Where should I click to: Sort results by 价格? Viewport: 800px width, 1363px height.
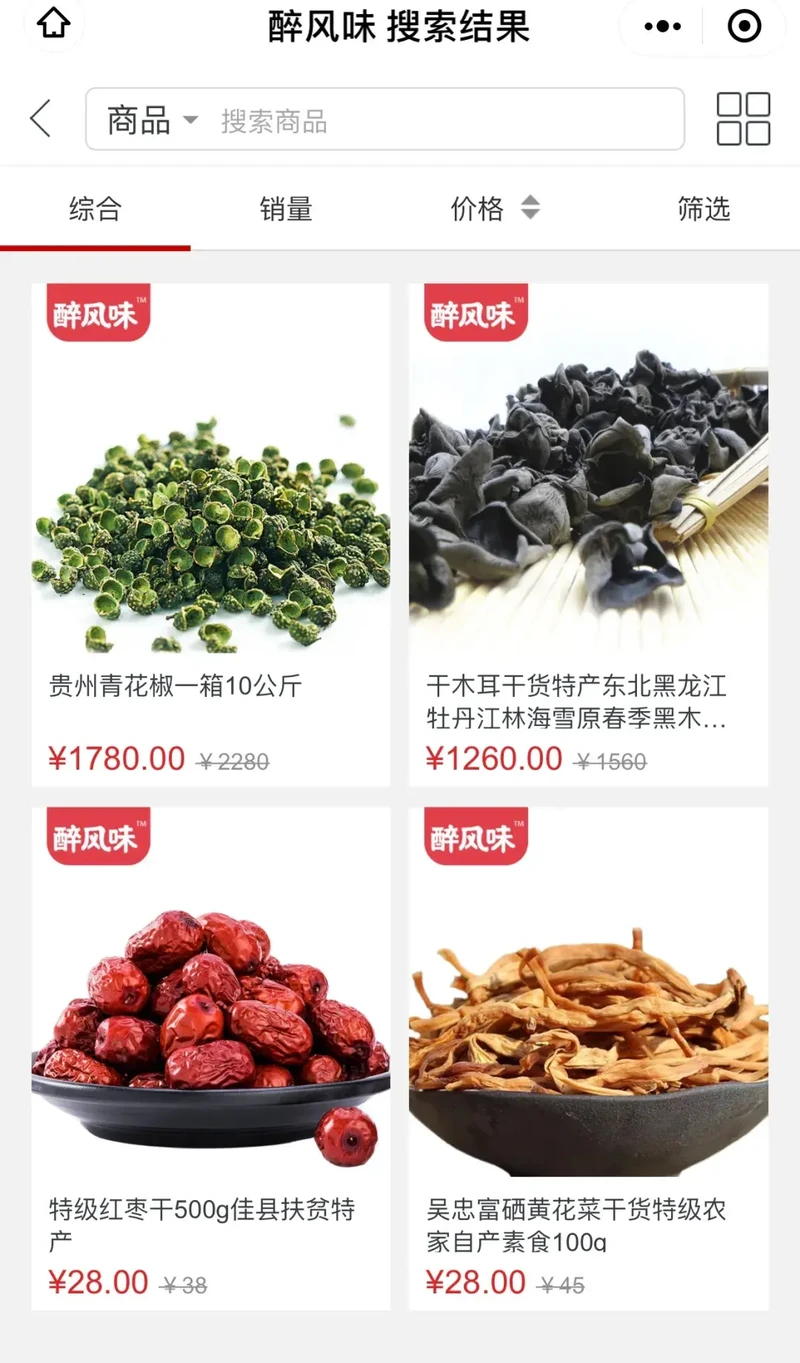tap(495, 209)
